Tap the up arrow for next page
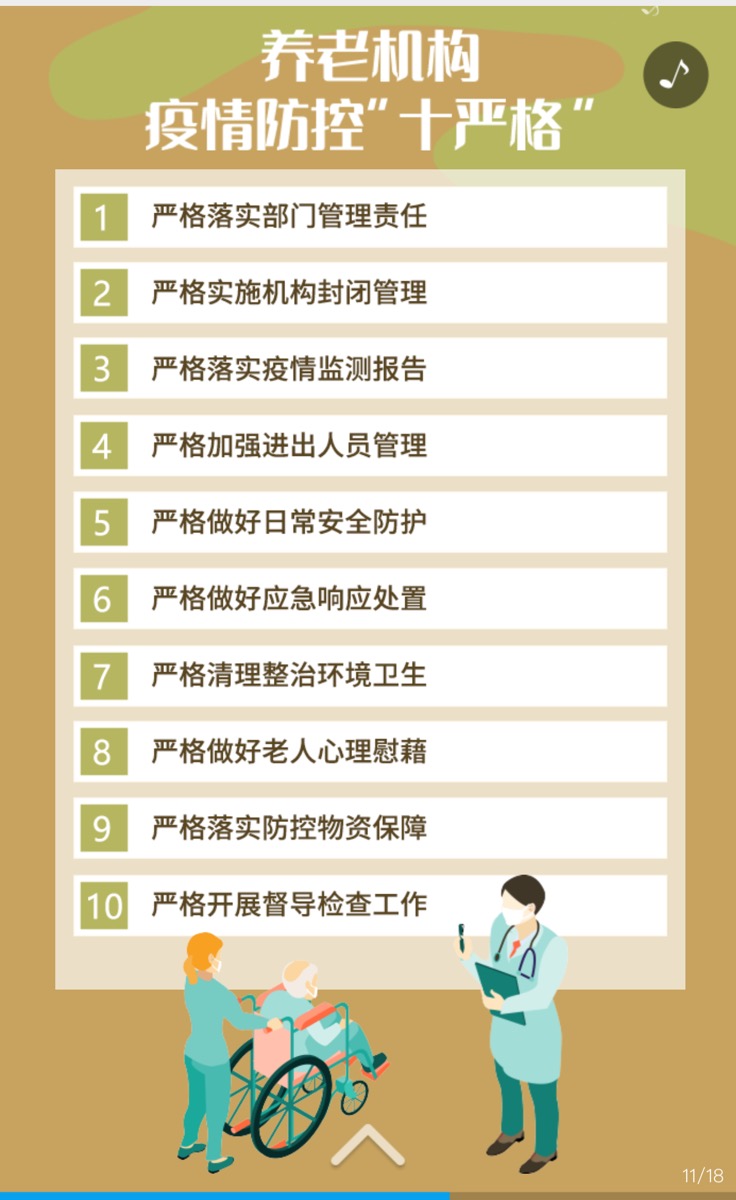The image size is (736, 1200). [x=368, y=1144]
